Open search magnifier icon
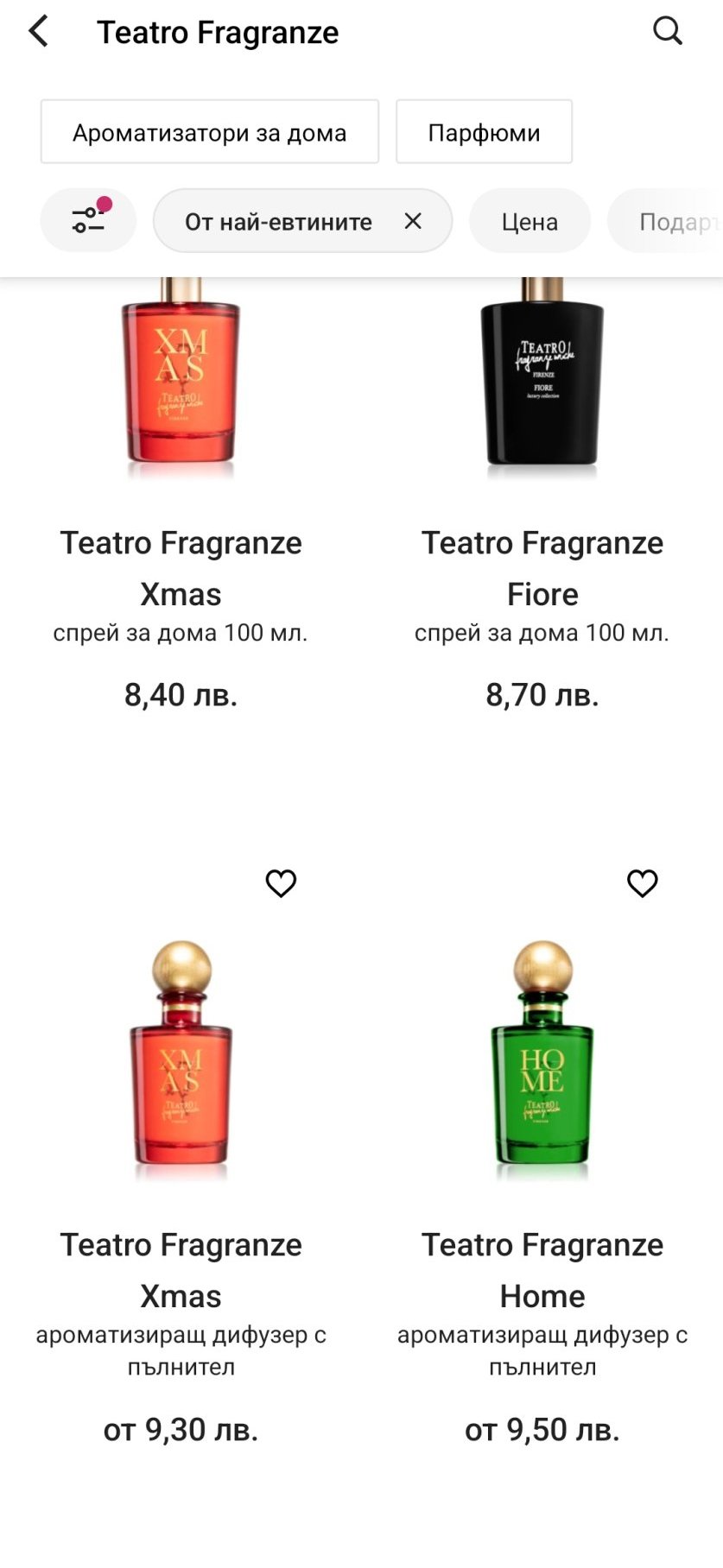The height and width of the screenshot is (1568, 723). click(x=667, y=32)
